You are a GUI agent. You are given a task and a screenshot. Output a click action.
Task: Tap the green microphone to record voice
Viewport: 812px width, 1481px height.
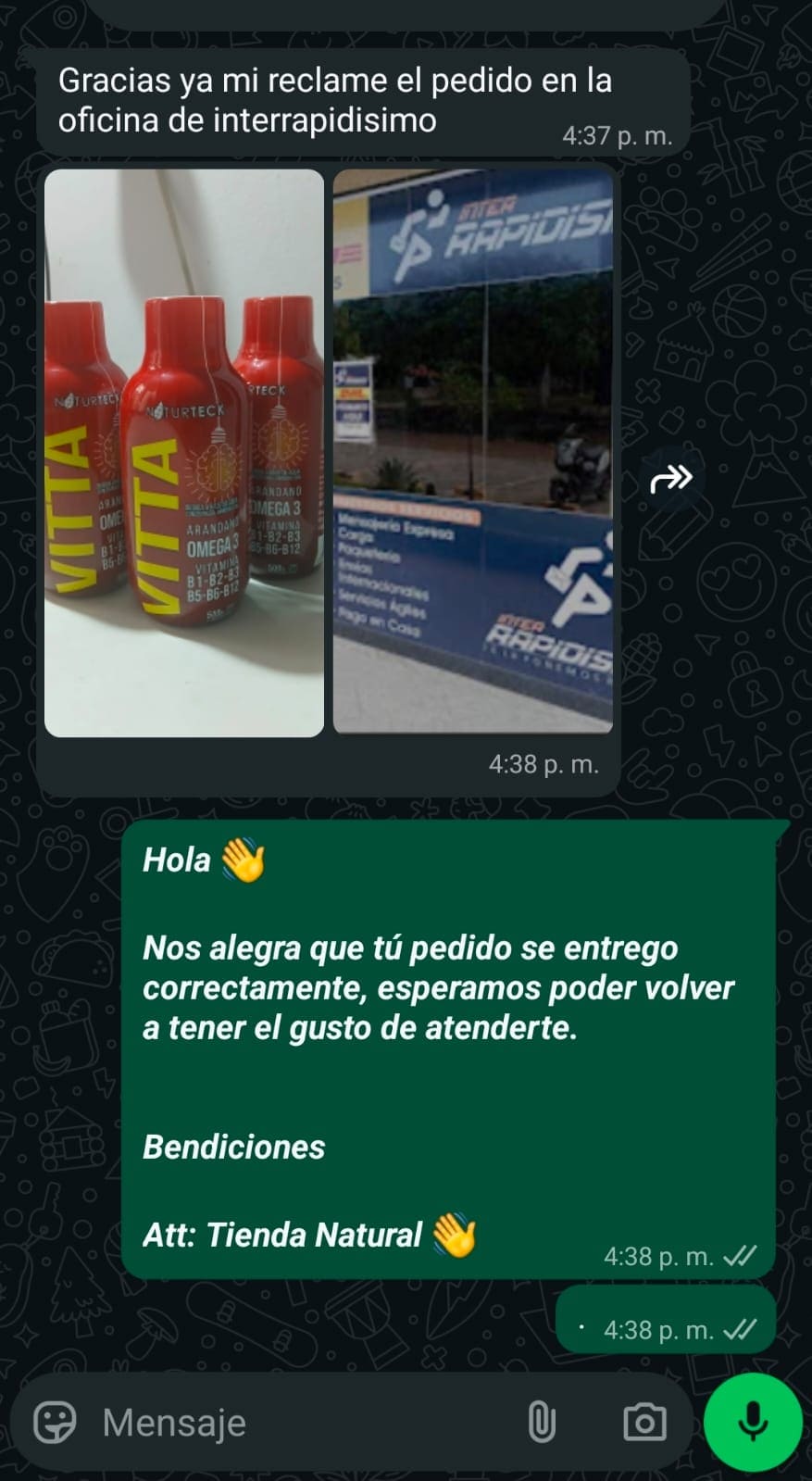(x=754, y=1423)
